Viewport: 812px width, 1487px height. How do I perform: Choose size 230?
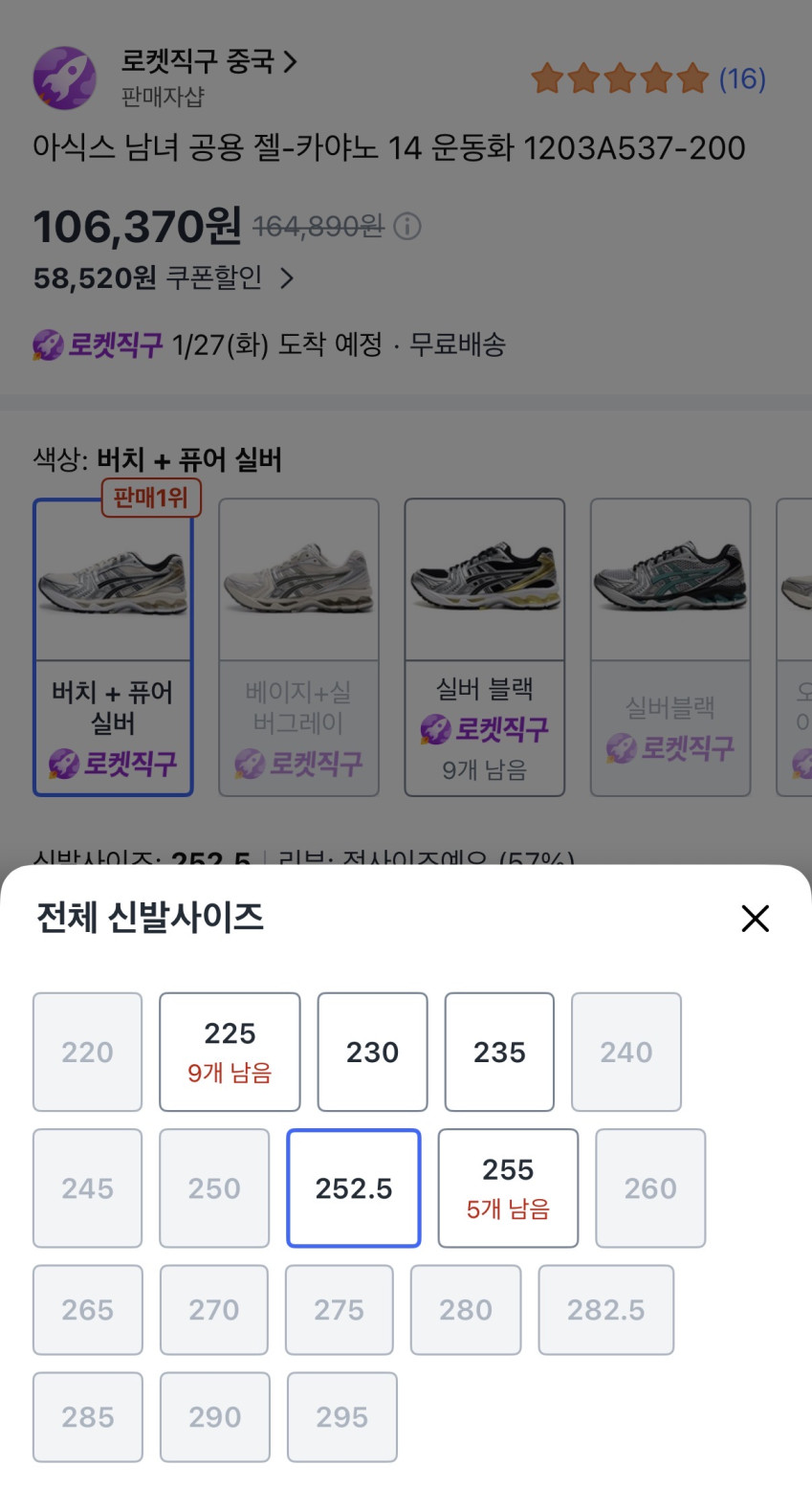tap(372, 1052)
